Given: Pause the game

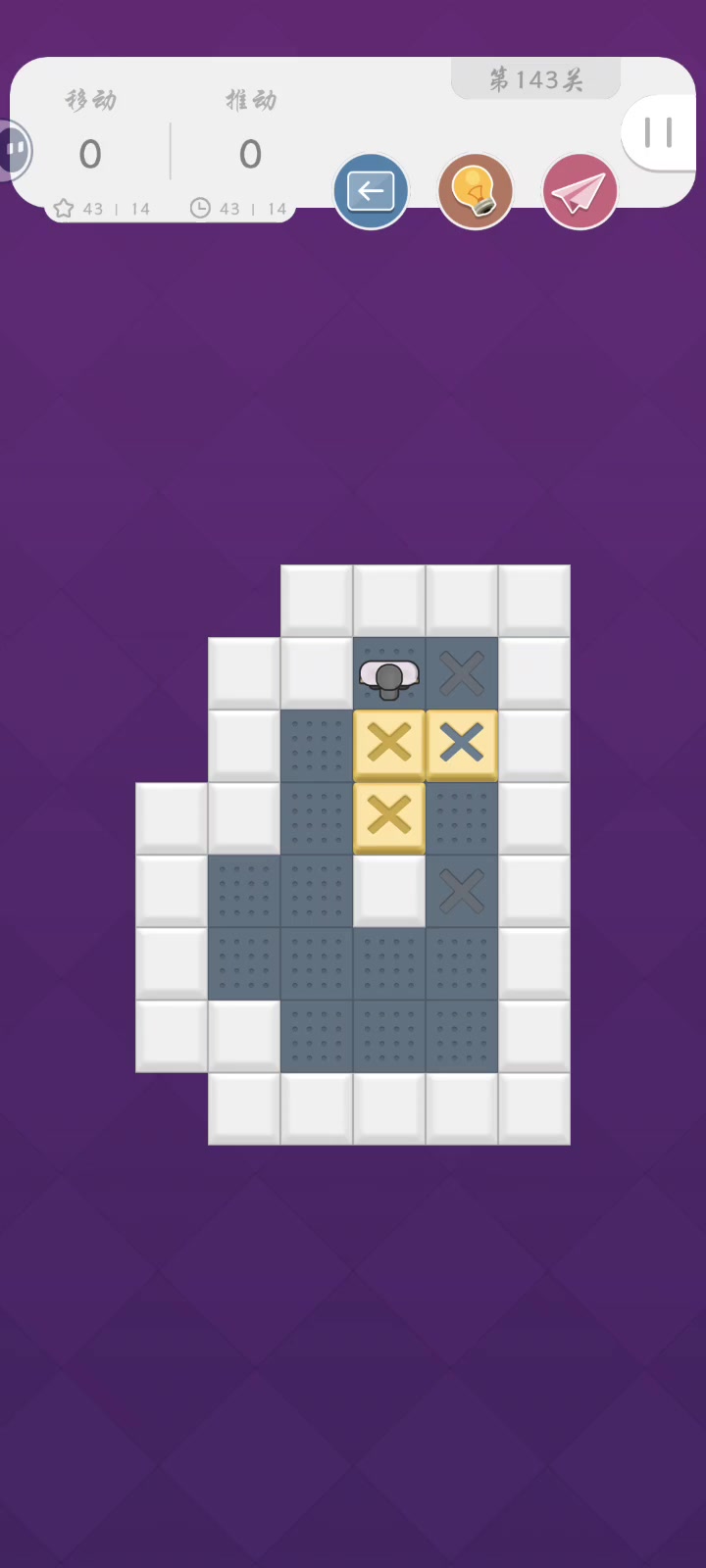Looking at the screenshot, I should [660, 132].
